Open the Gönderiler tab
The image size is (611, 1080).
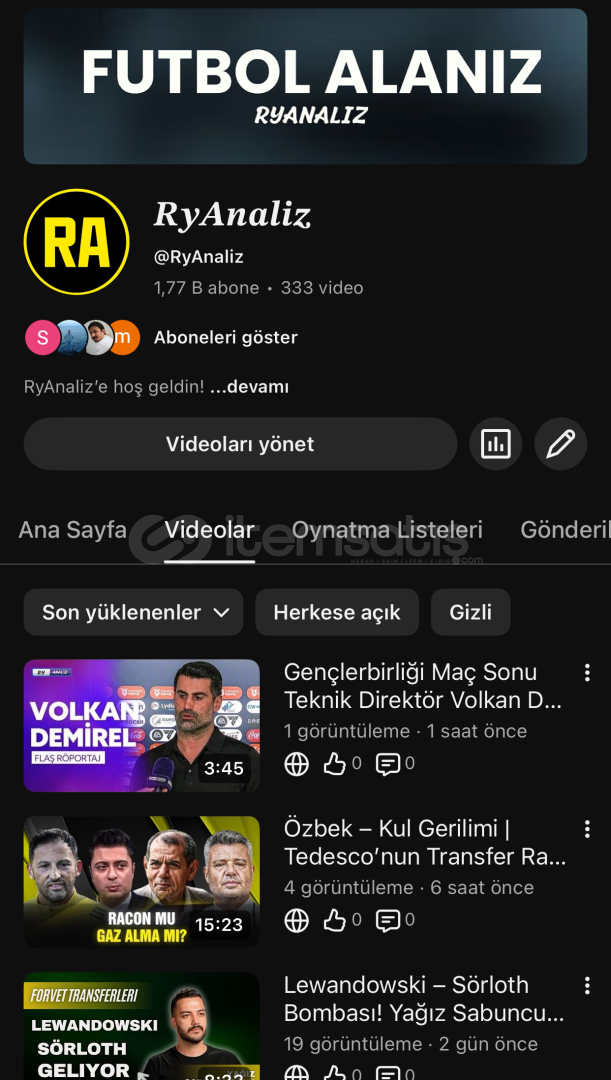tap(565, 530)
